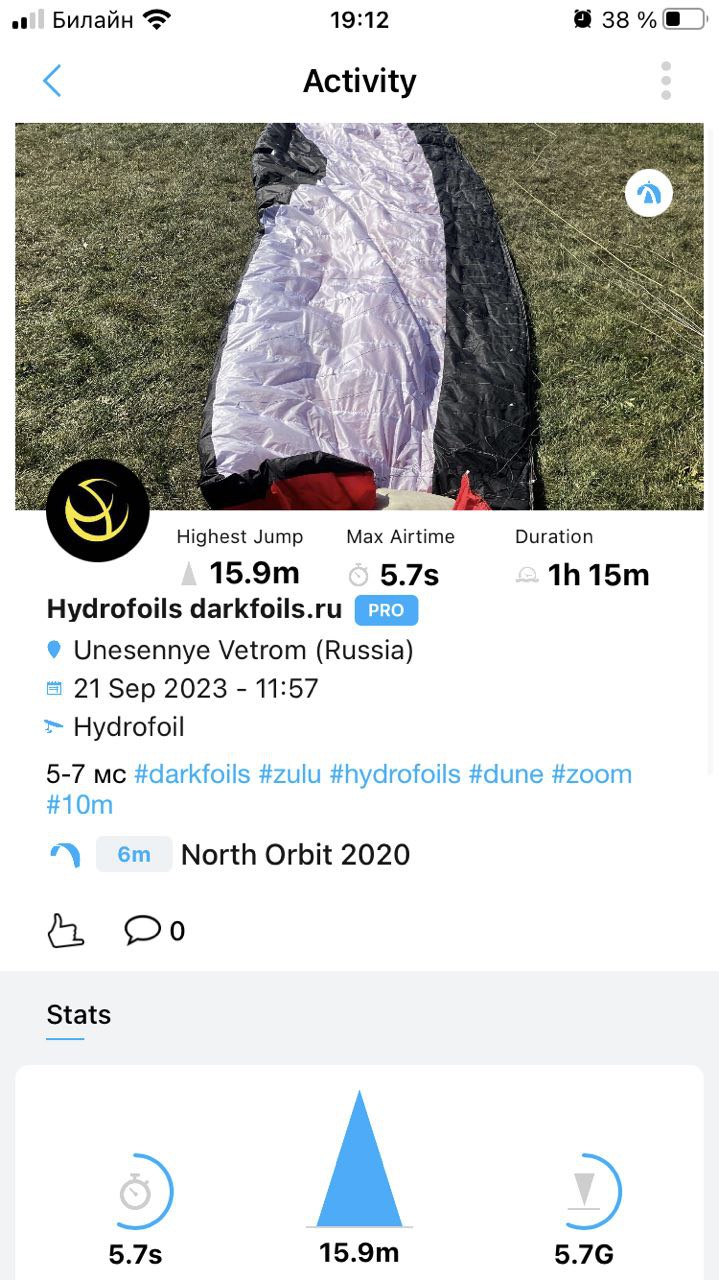This screenshot has width=719, height=1280.
Task: Go back from the Activity screen
Action: tap(52, 80)
